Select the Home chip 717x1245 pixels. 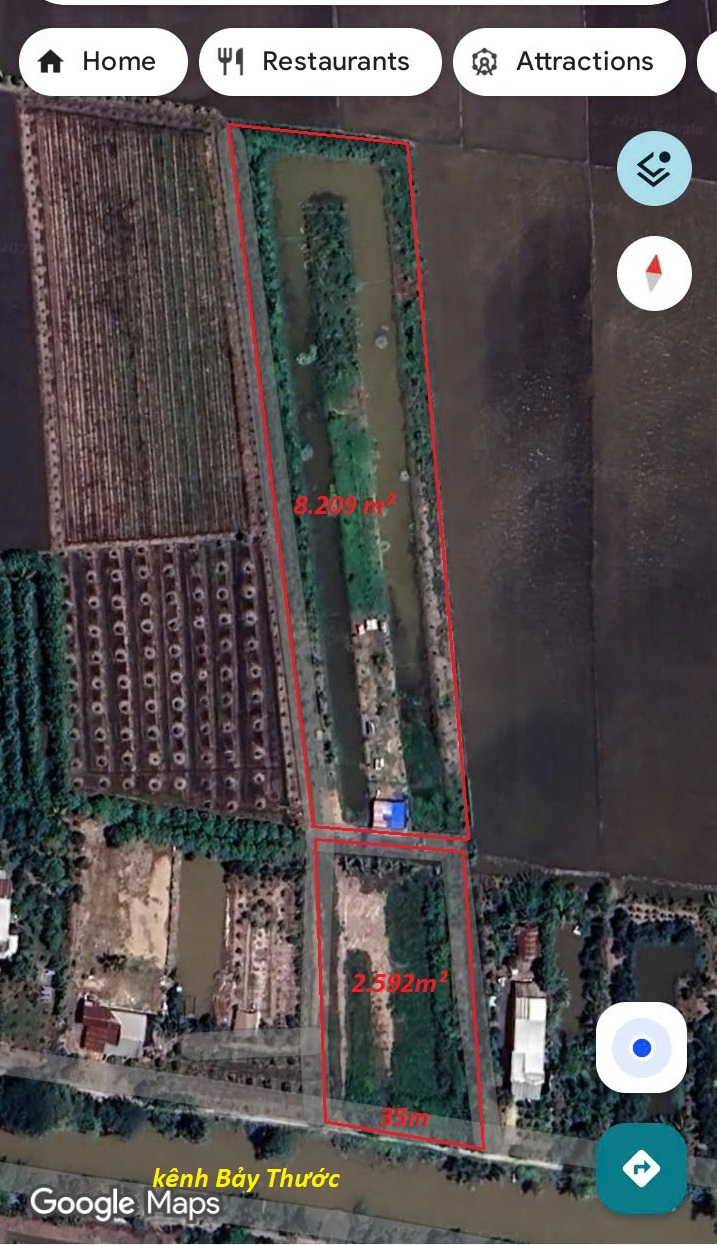[x=103, y=62]
